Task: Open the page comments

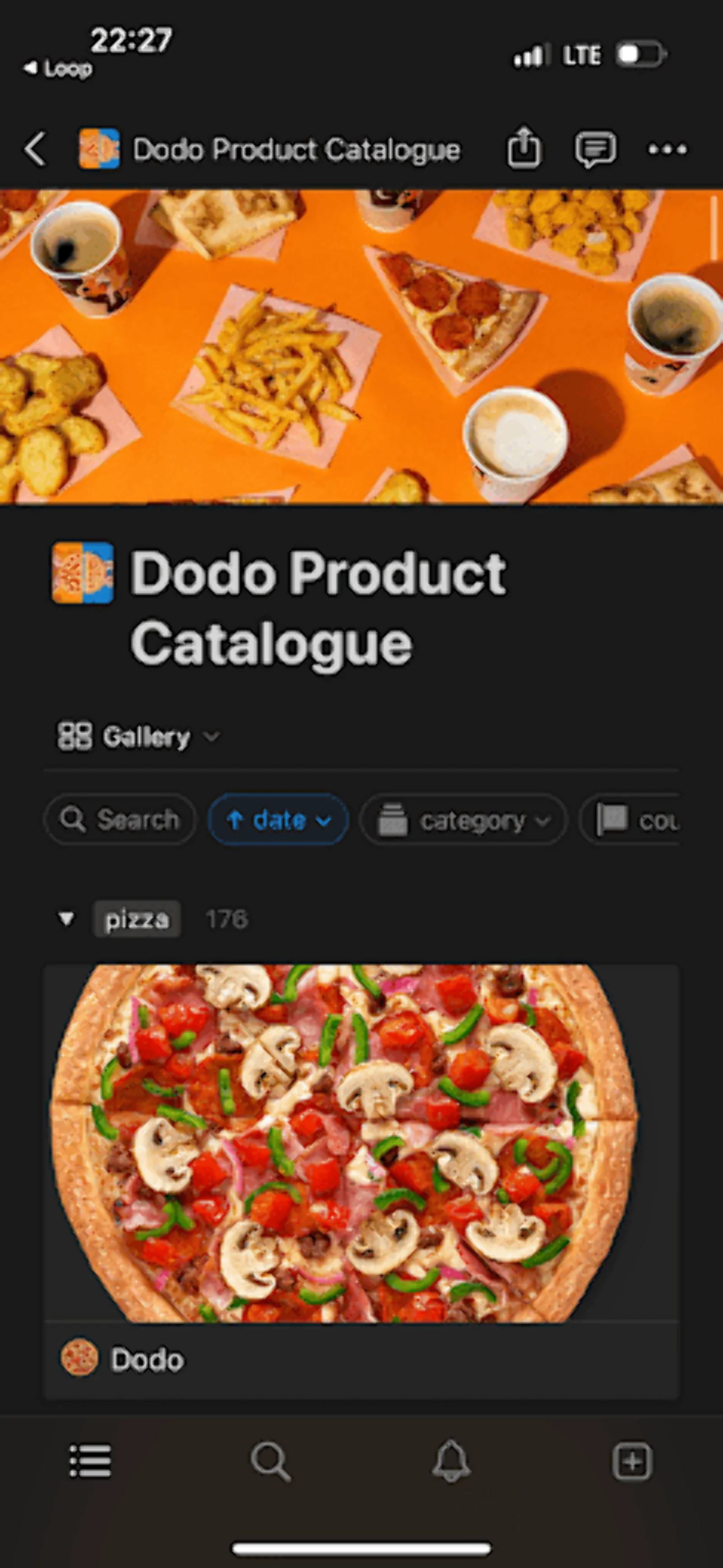Action: click(x=595, y=149)
